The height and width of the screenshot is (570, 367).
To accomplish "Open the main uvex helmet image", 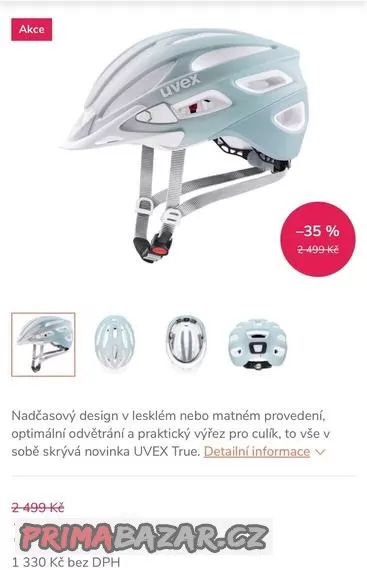I will (185, 145).
